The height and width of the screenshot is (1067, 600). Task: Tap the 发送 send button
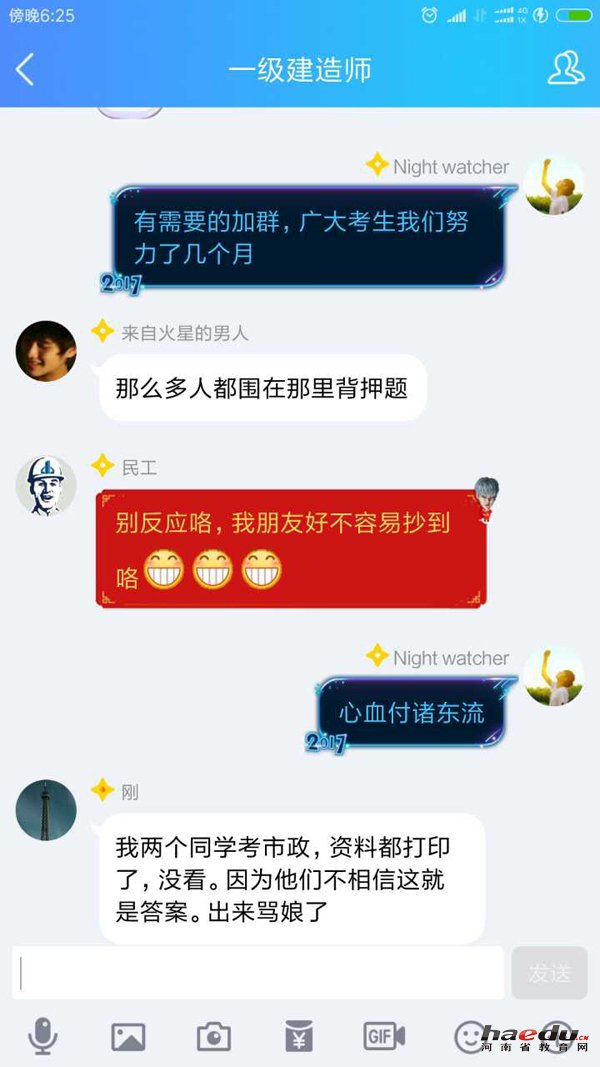point(549,972)
